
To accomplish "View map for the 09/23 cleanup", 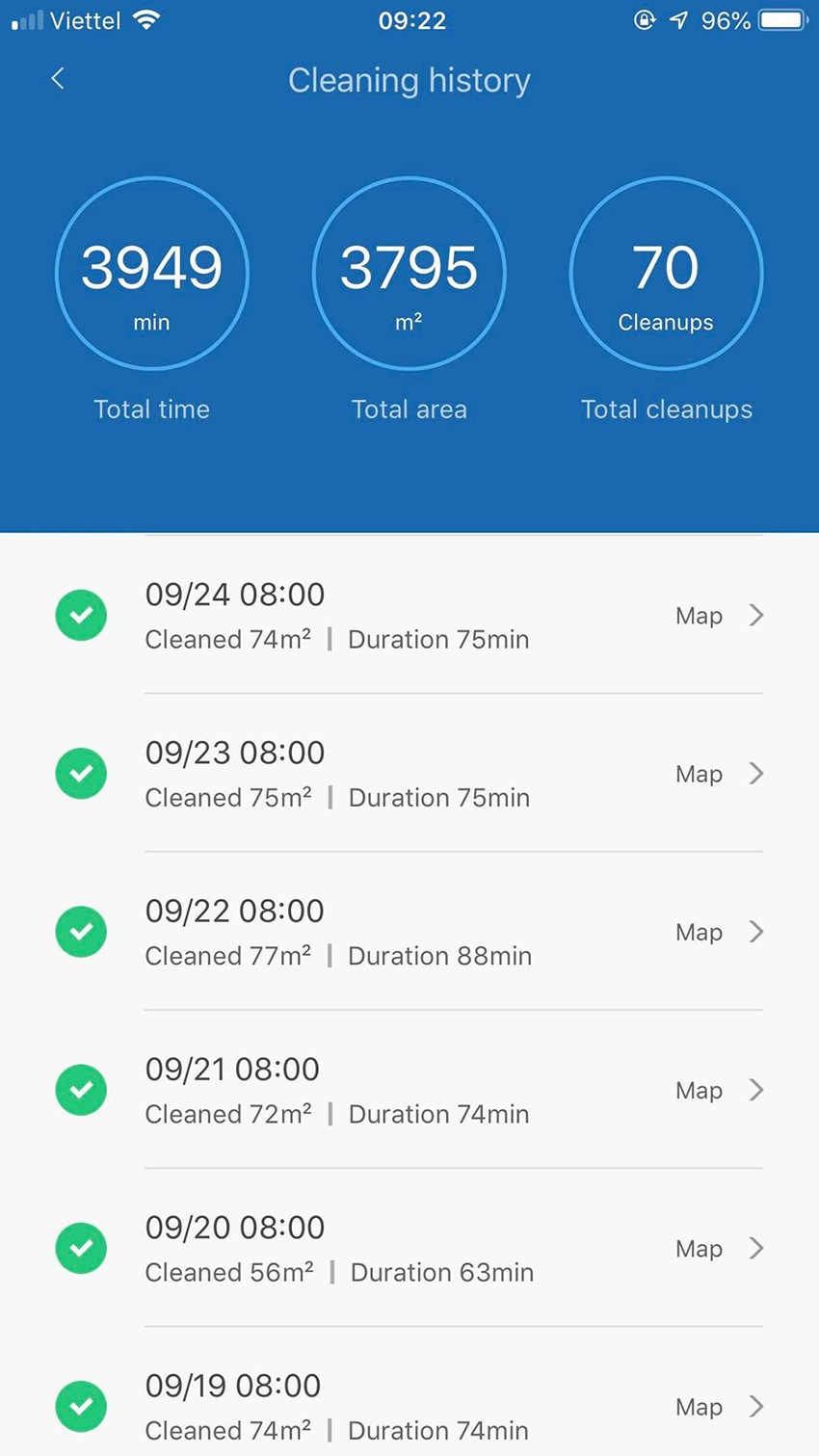I will click(719, 774).
